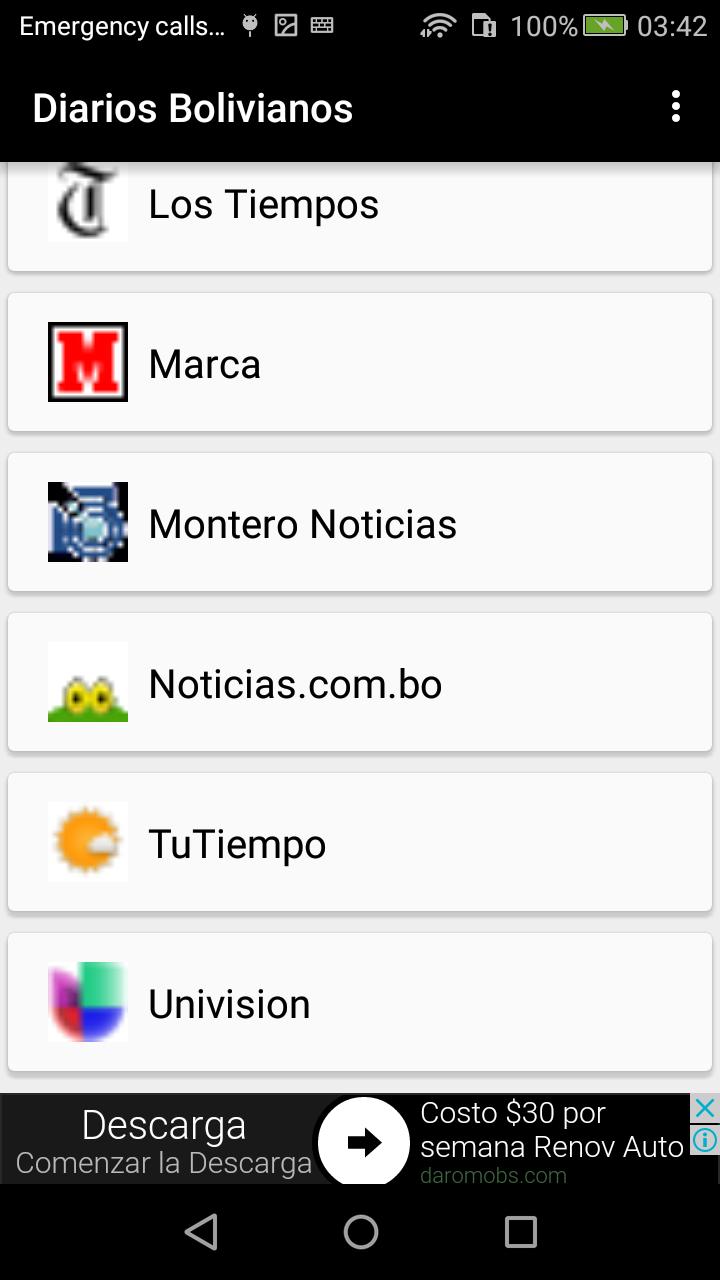Close the ad banner

pyautogui.click(x=705, y=1108)
